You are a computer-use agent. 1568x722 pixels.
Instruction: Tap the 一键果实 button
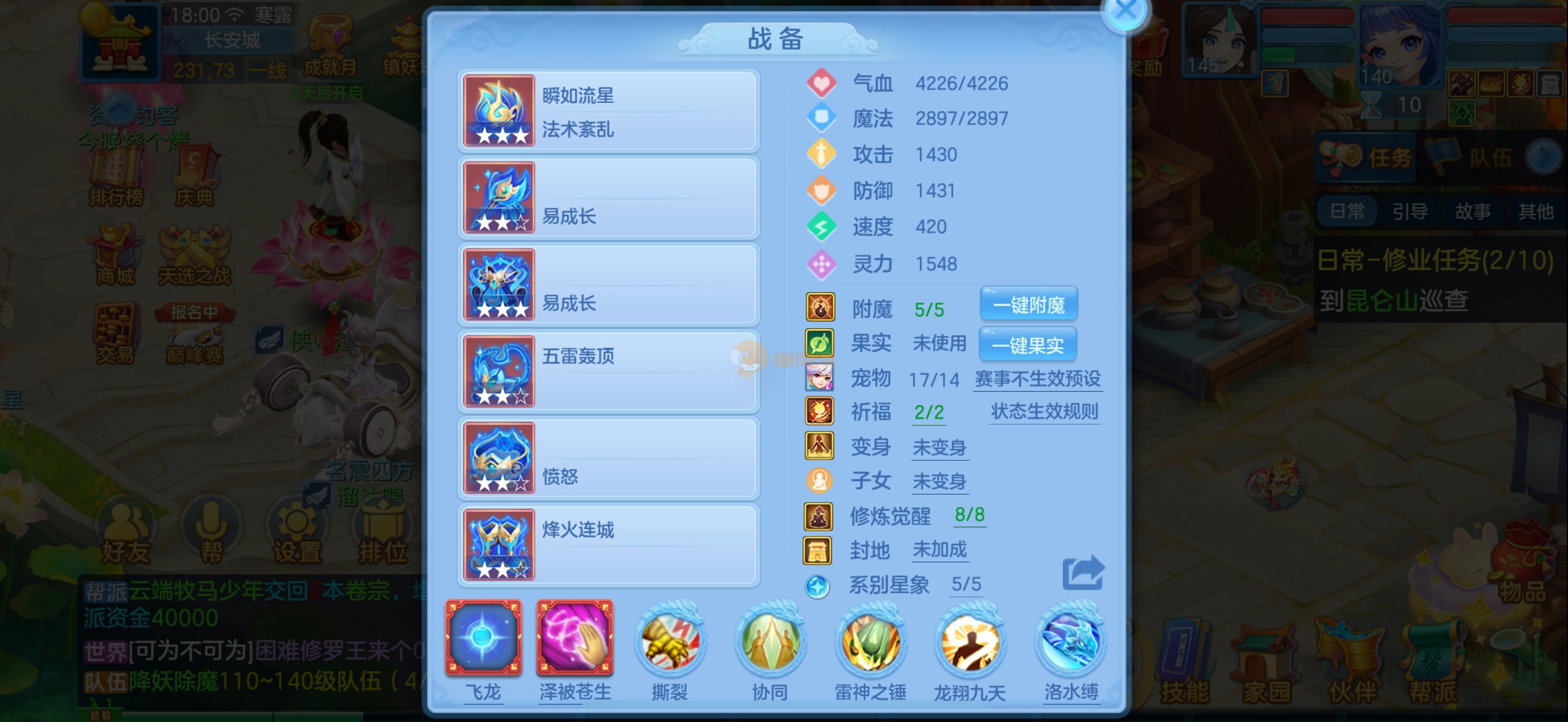pos(1027,345)
